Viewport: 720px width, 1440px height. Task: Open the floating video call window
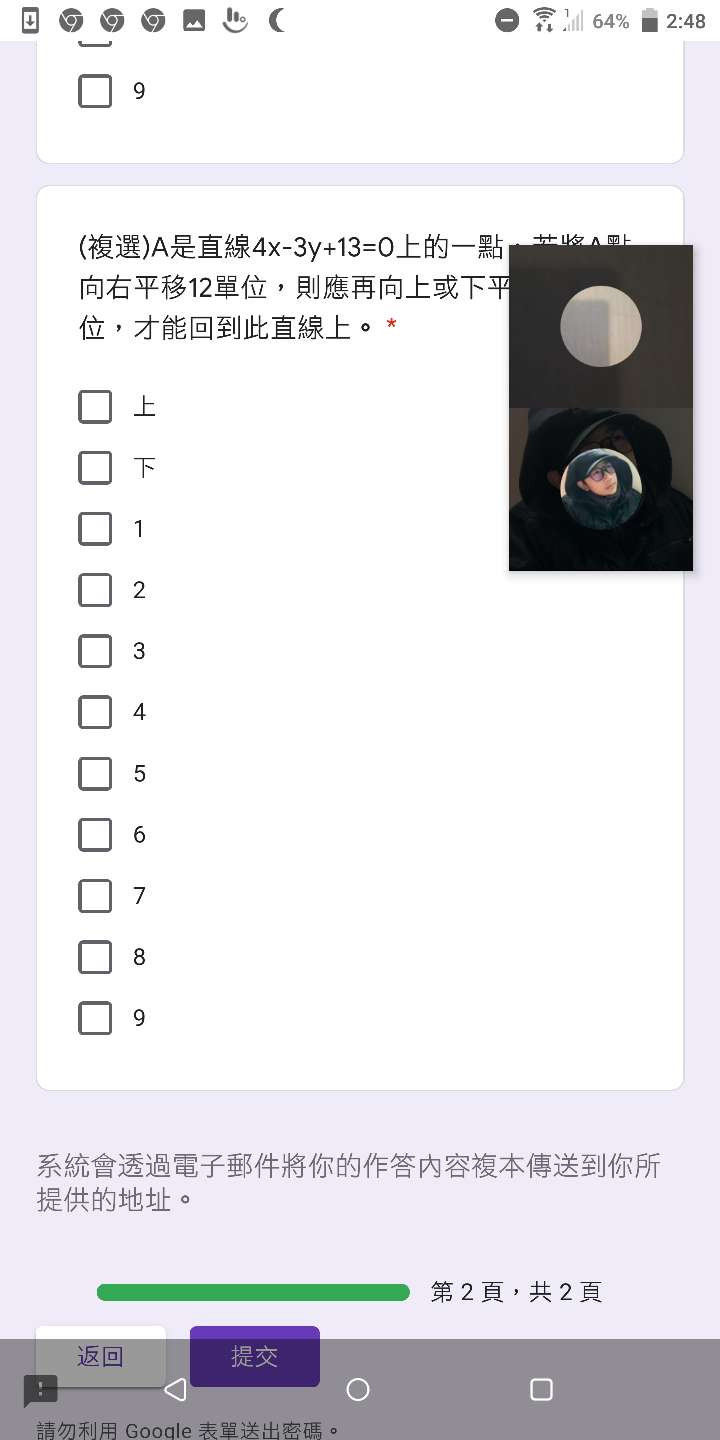[600, 408]
